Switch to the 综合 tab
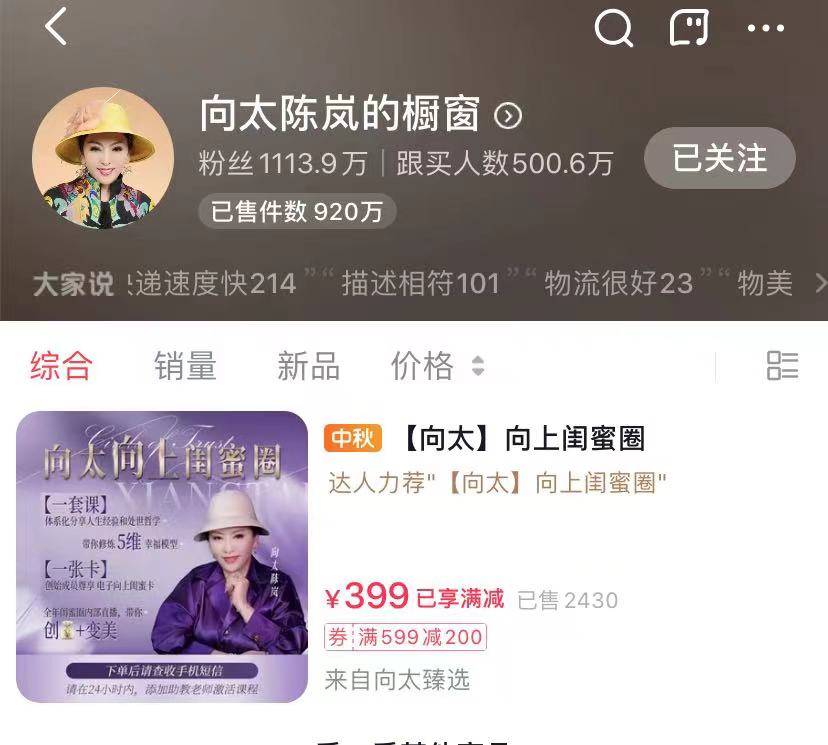The image size is (828, 745). pyautogui.click(x=61, y=366)
